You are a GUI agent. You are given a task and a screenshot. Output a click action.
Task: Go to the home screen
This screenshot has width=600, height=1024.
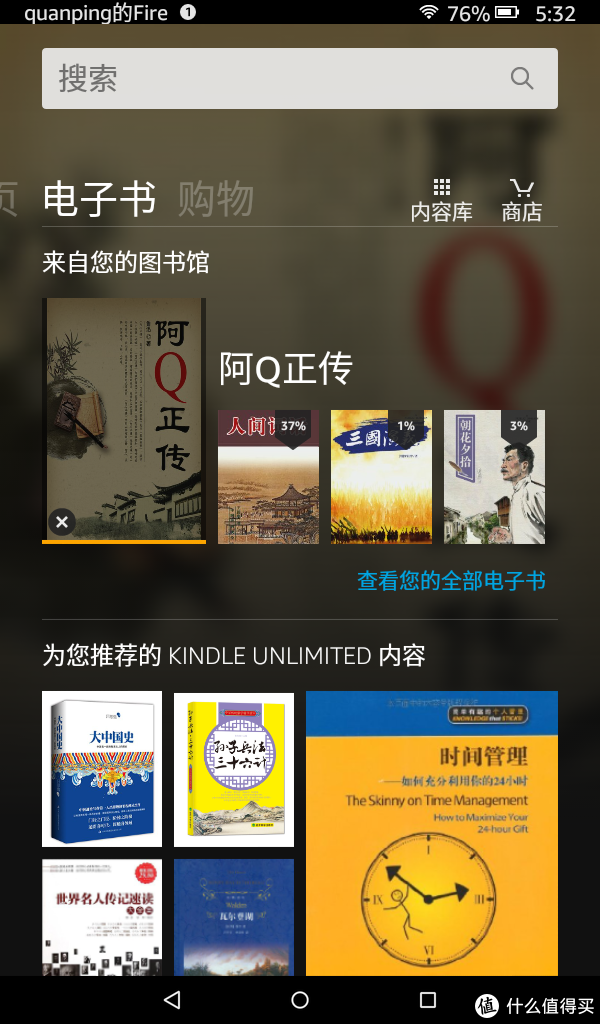(x=300, y=1000)
